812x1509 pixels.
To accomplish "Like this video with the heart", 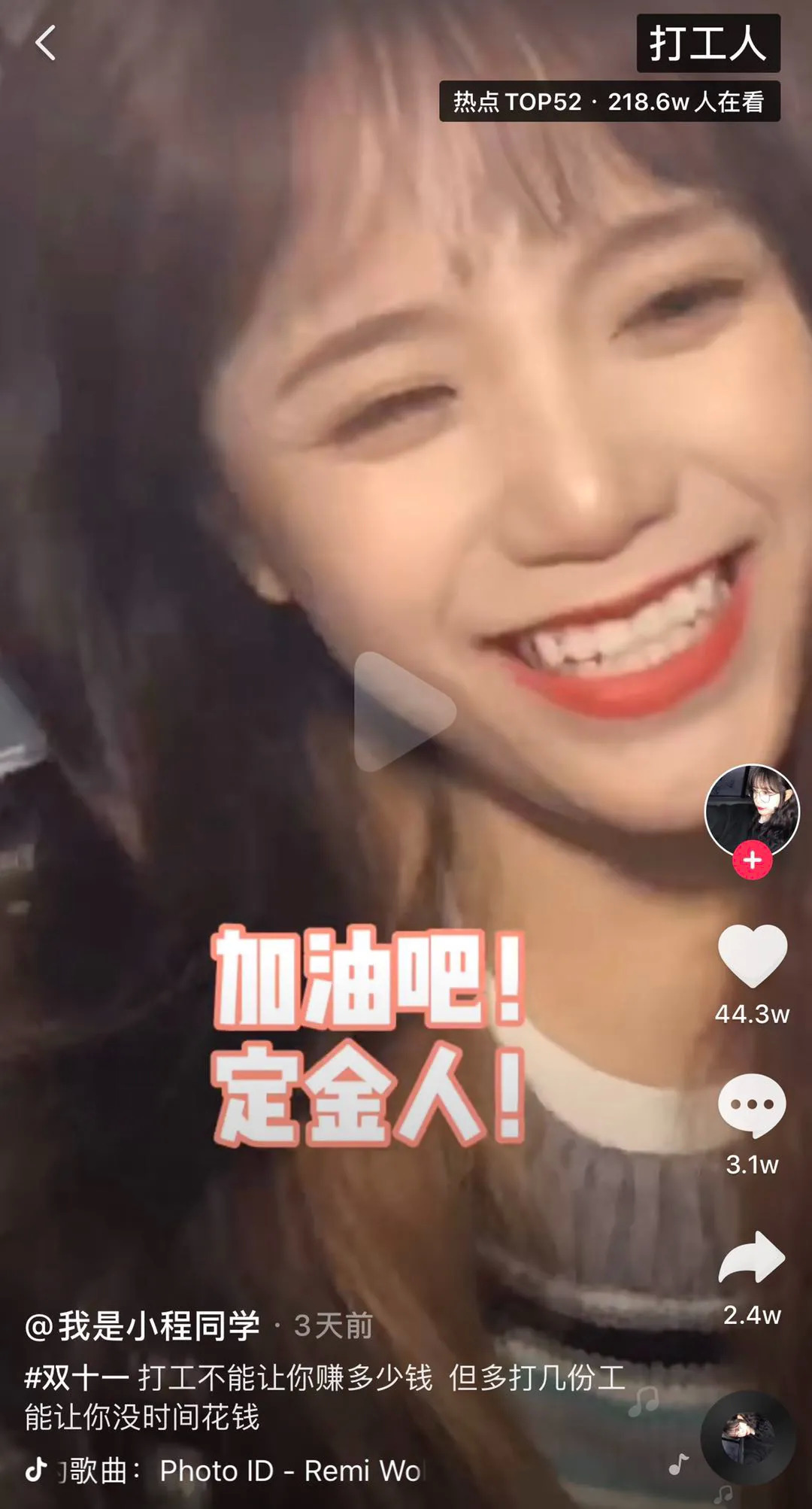I will tap(752, 955).
